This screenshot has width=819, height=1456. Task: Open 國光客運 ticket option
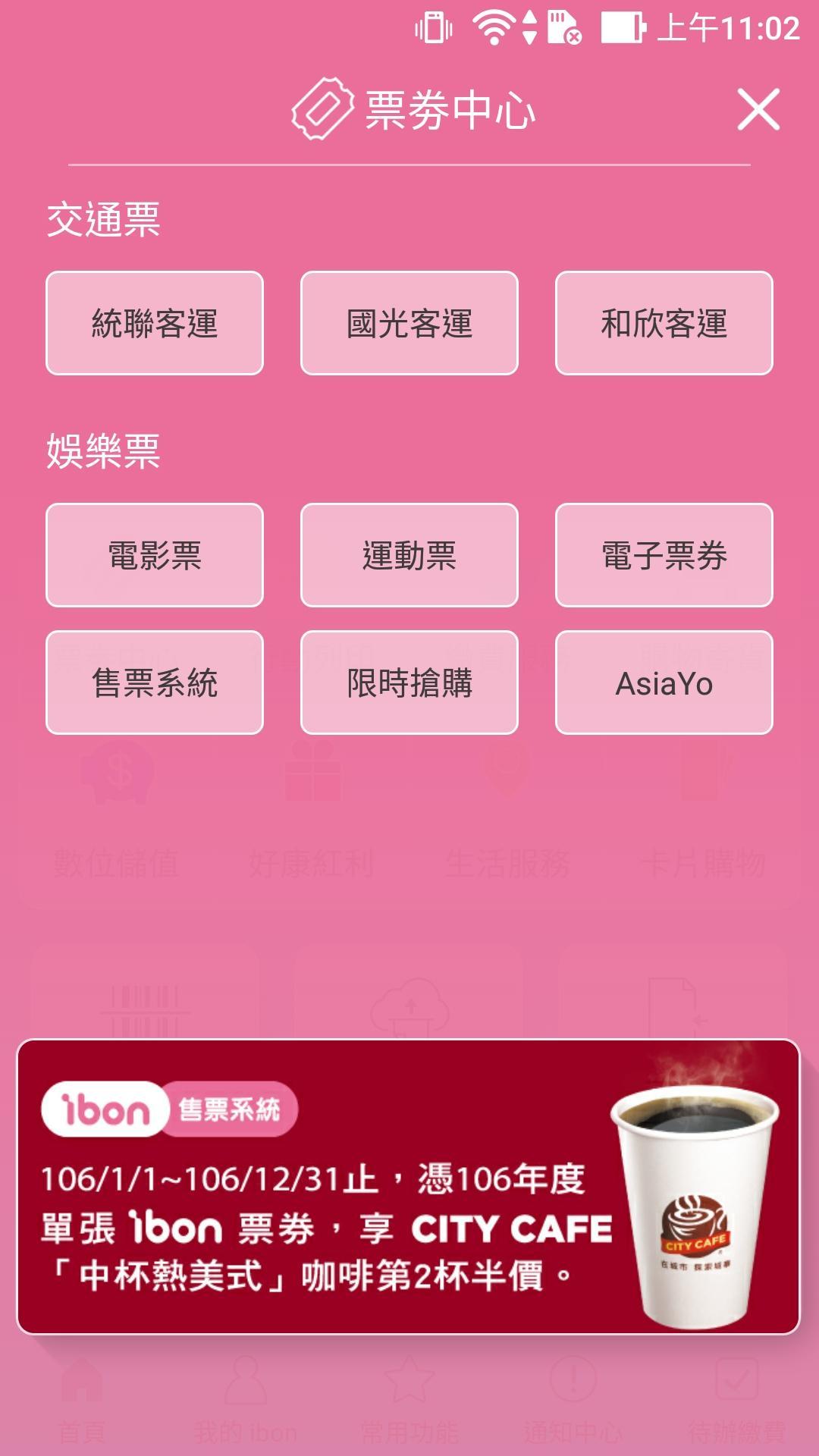click(409, 323)
